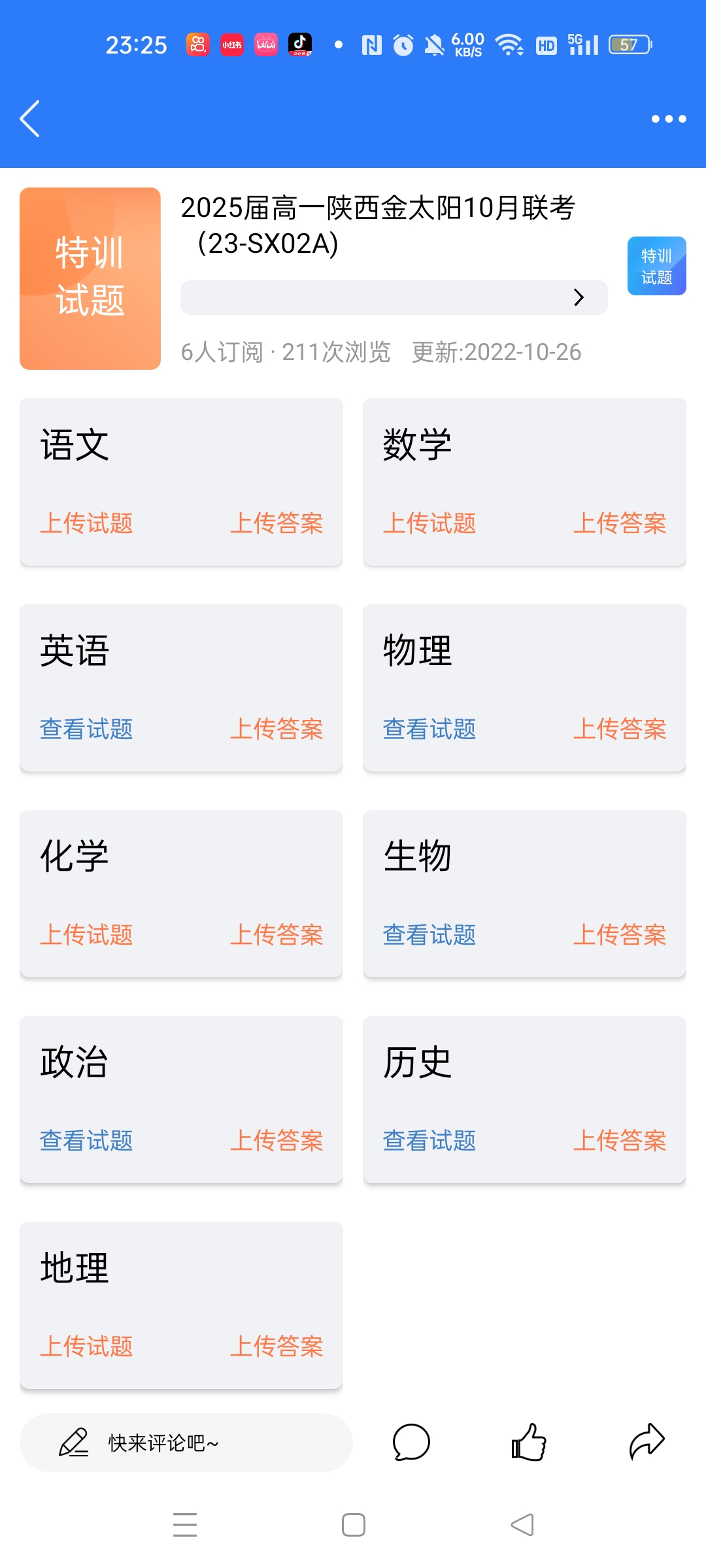Upload the 语文 test paper
706x1568 pixels.
click(x=86, y=523)
